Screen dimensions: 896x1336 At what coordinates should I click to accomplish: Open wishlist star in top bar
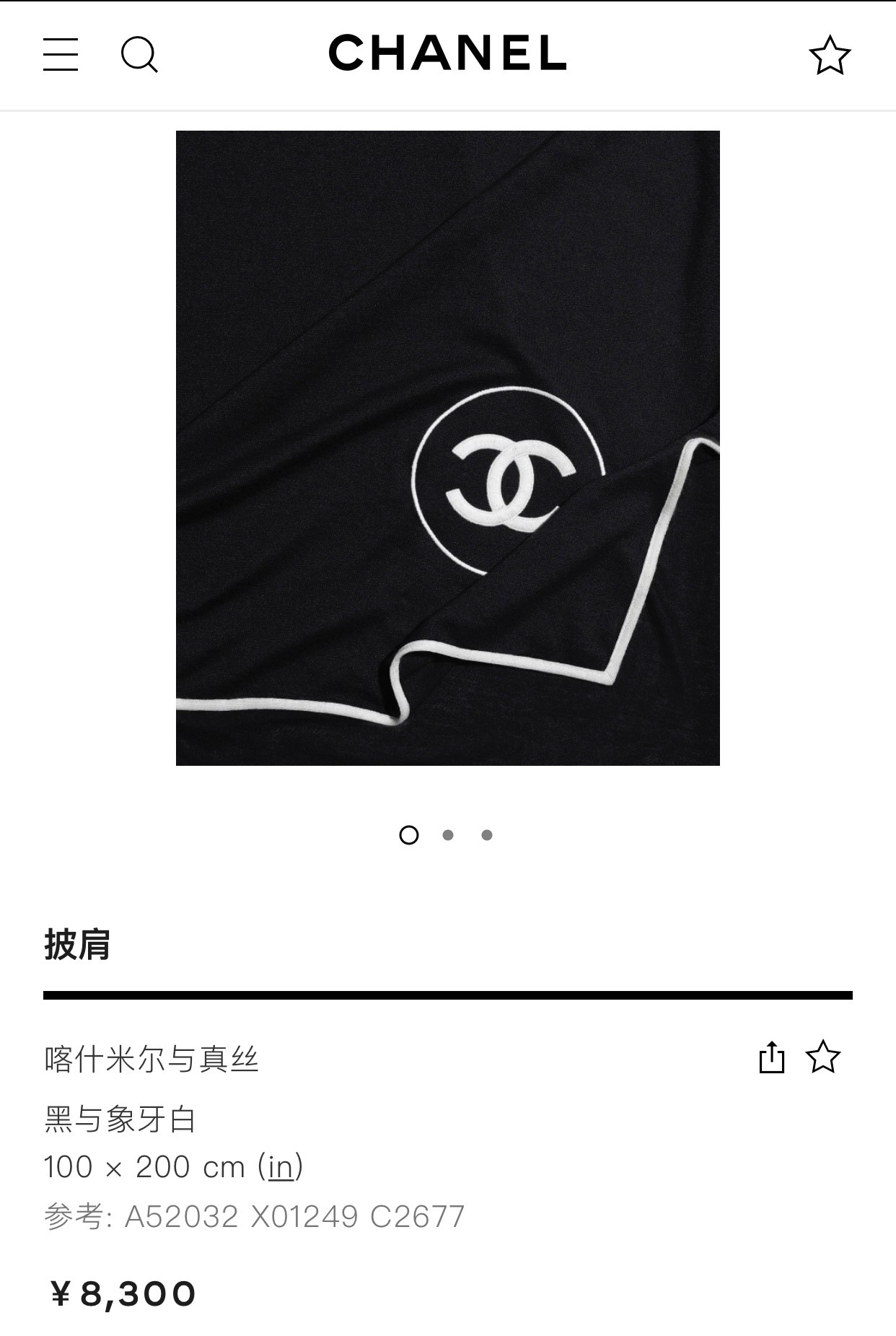coord(830,56)
